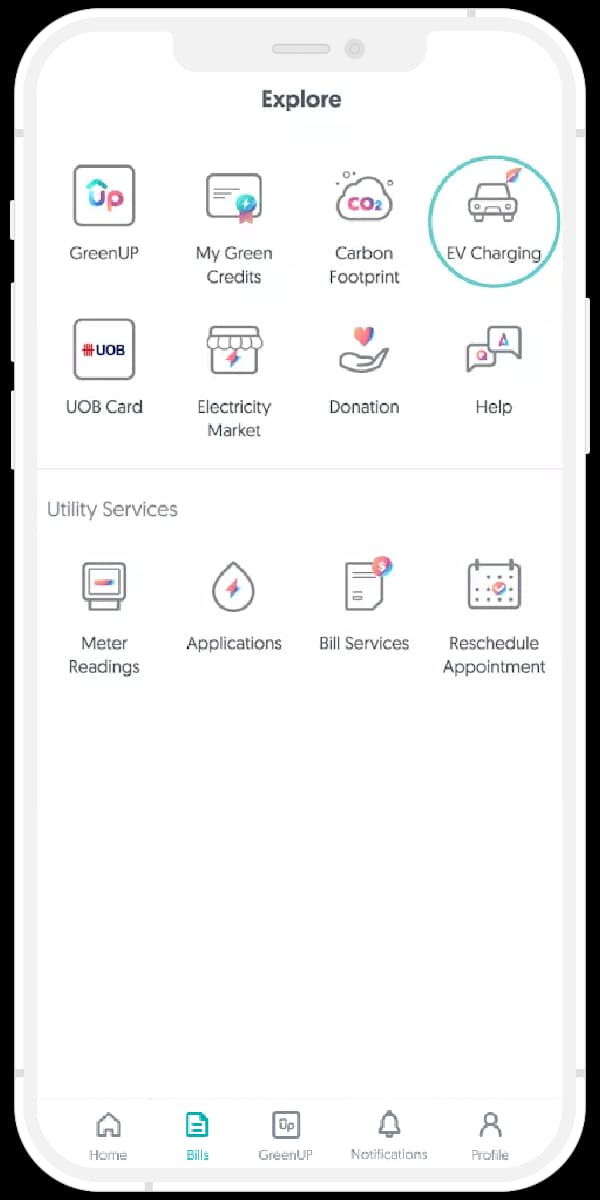Image resolution: width=600 pixels, height=1200 pixels.
Task: Open Help
Action: coord(494,365)
